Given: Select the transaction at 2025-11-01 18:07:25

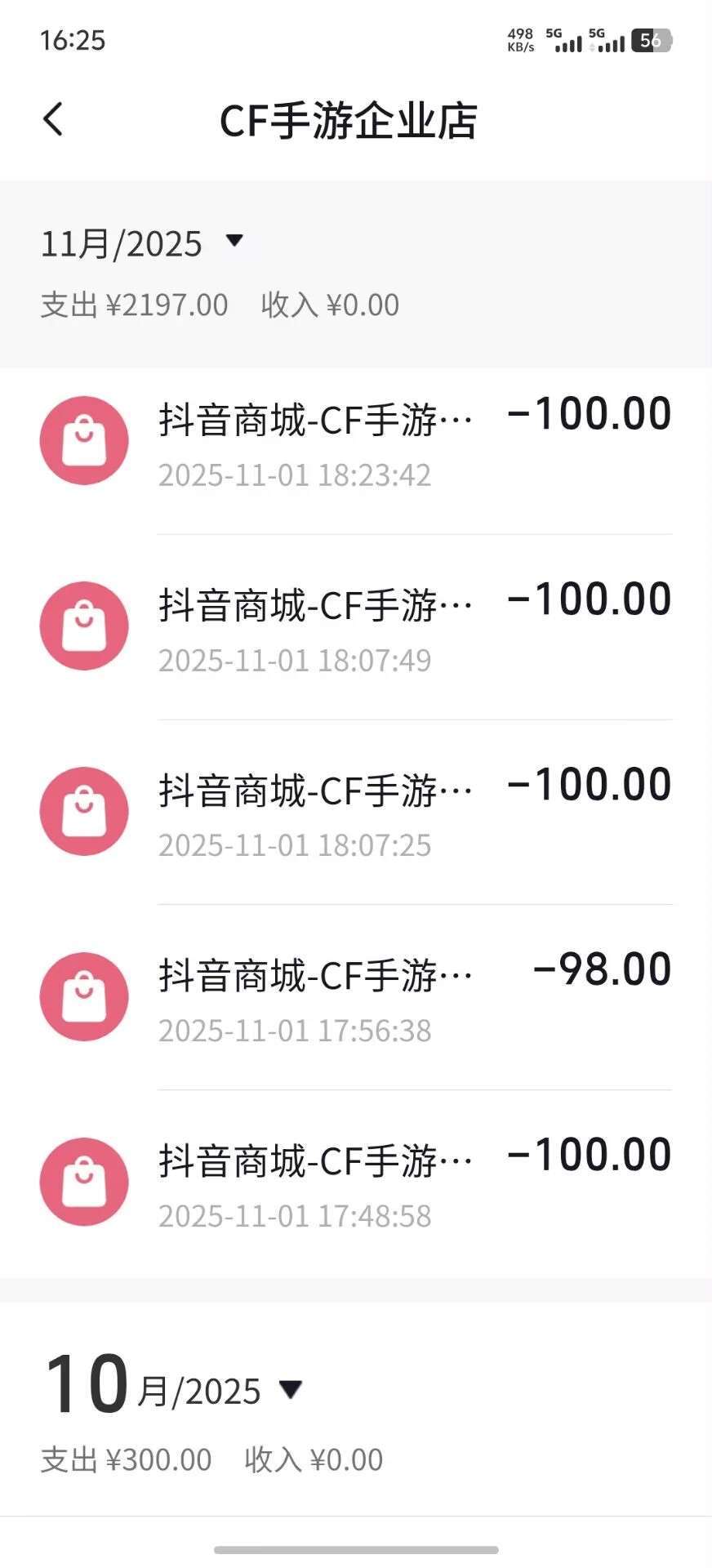Looking at the screenshot, I should (x=356, y=812).
